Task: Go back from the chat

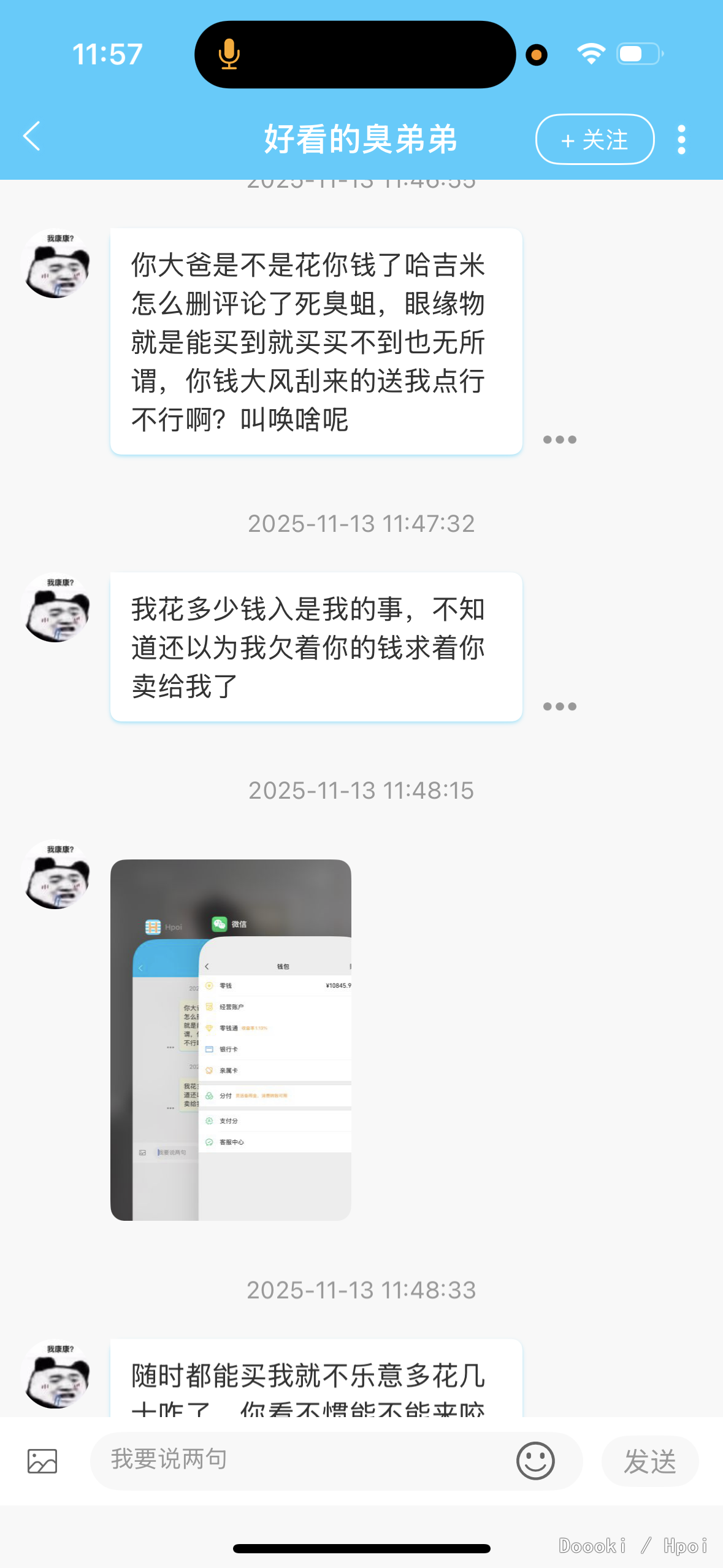Action: point(32,136)
